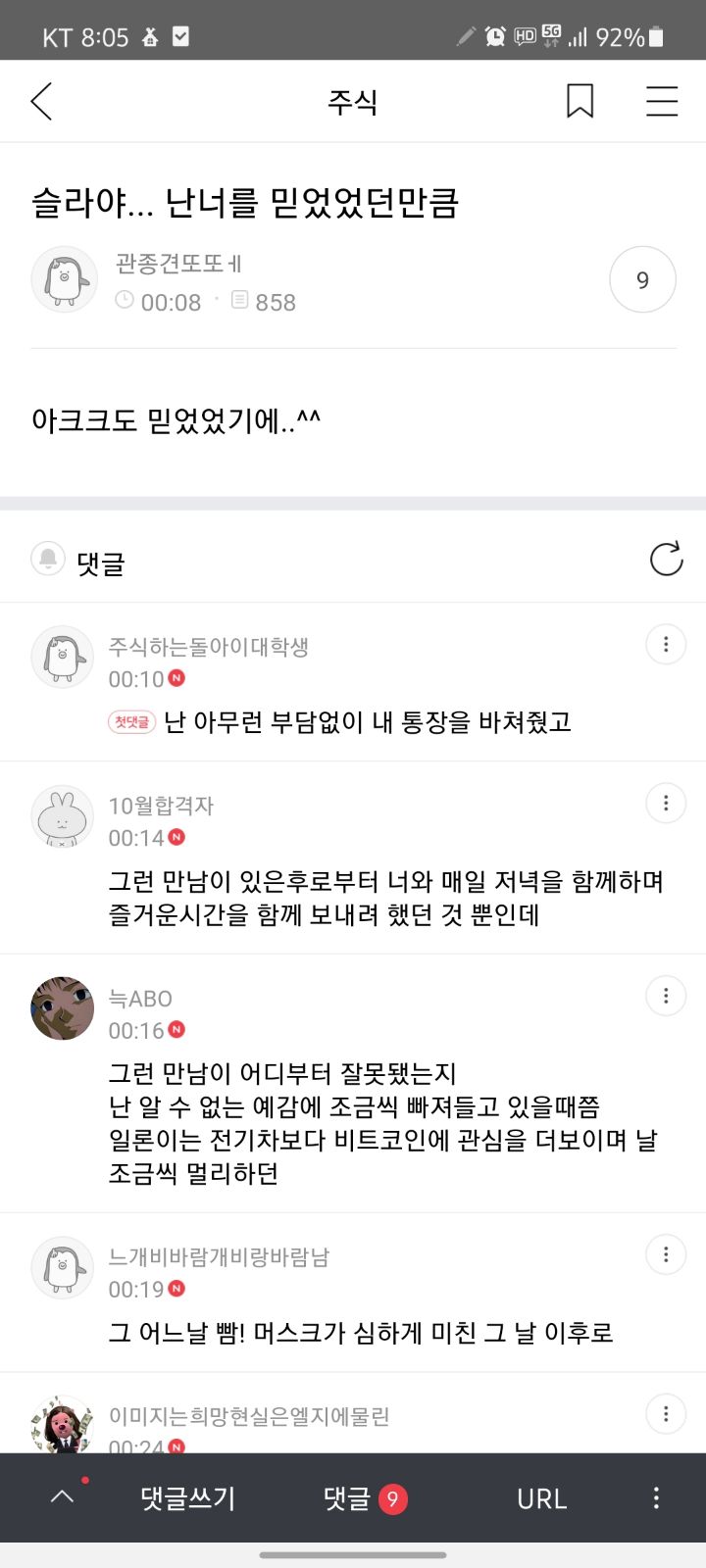Toggle the comment notification bell
Viewport: 706px width, 1568px height.
click(48, 559)
